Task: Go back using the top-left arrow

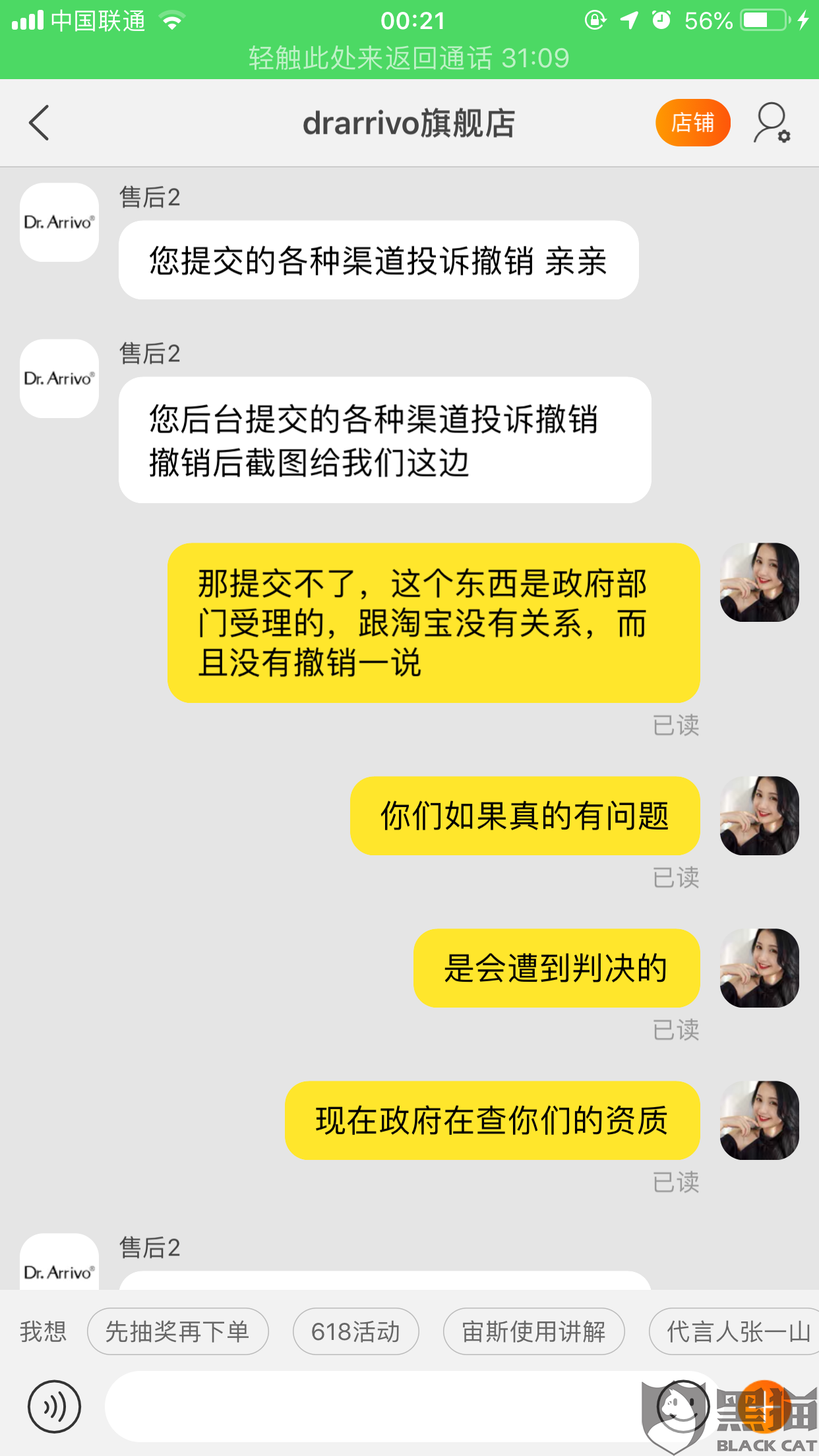Action: [40, 123]
